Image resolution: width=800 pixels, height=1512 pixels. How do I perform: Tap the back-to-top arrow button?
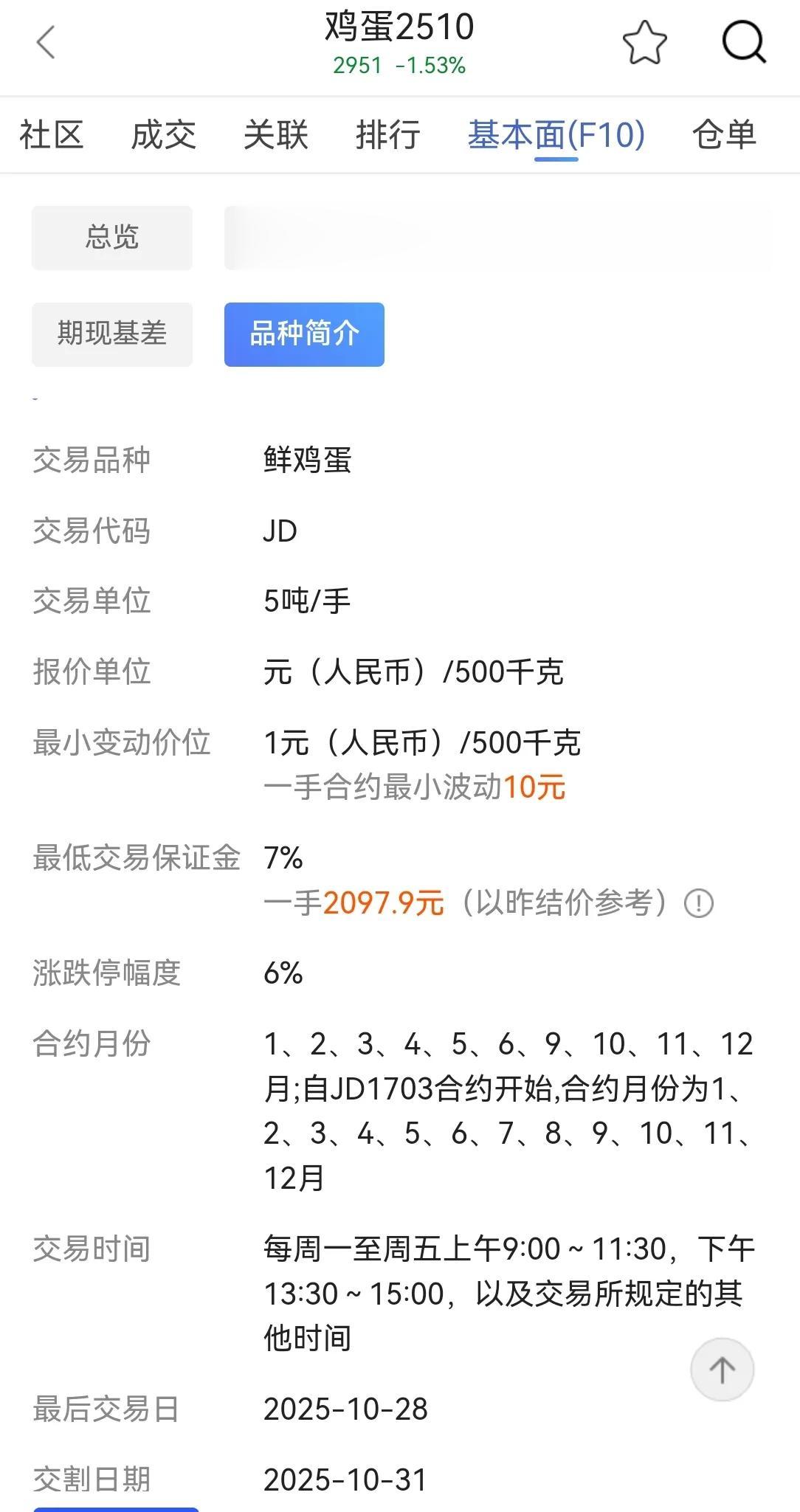722,1370
